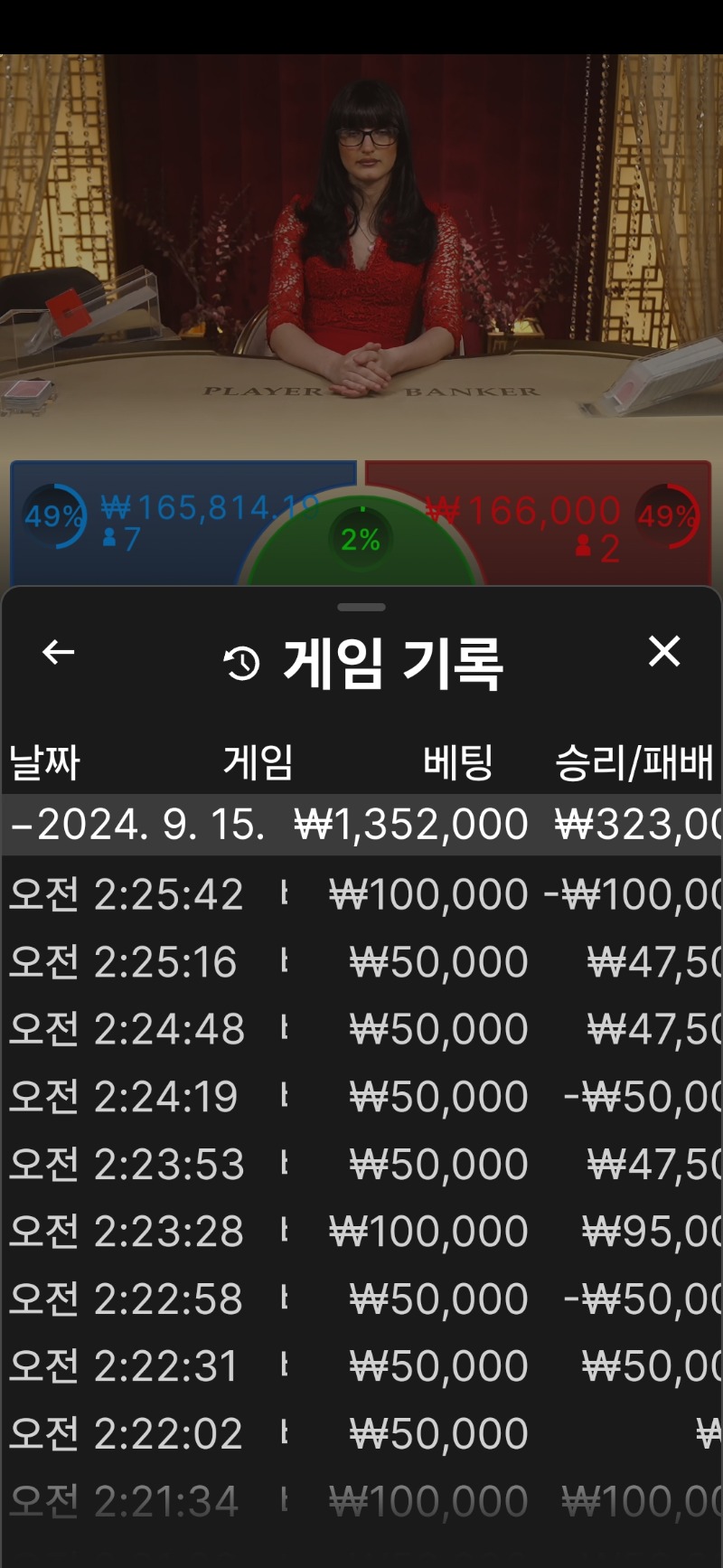Open the 오전 2:22:31 game record
The image size is (723, 1568).
[x=361, y=1365]
